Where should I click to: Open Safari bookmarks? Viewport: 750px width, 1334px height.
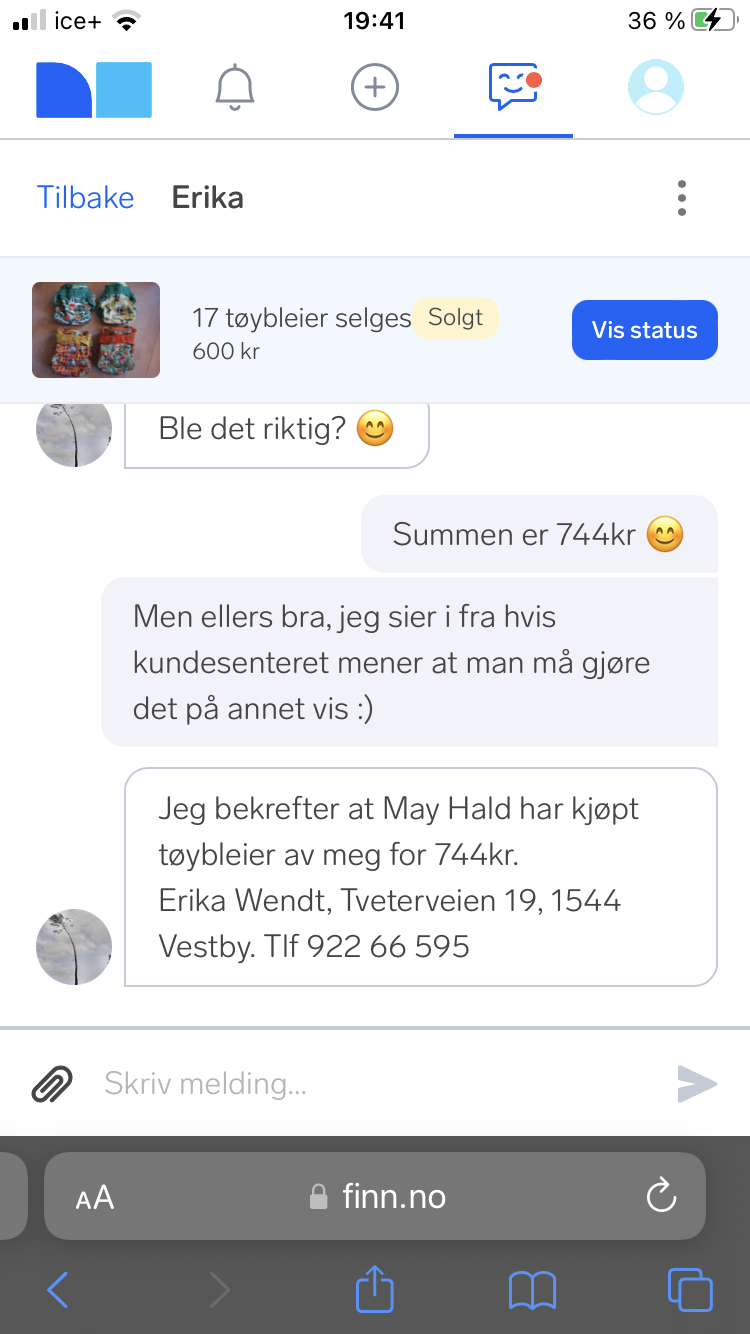pyautogui.click(x=532, y=1290)
